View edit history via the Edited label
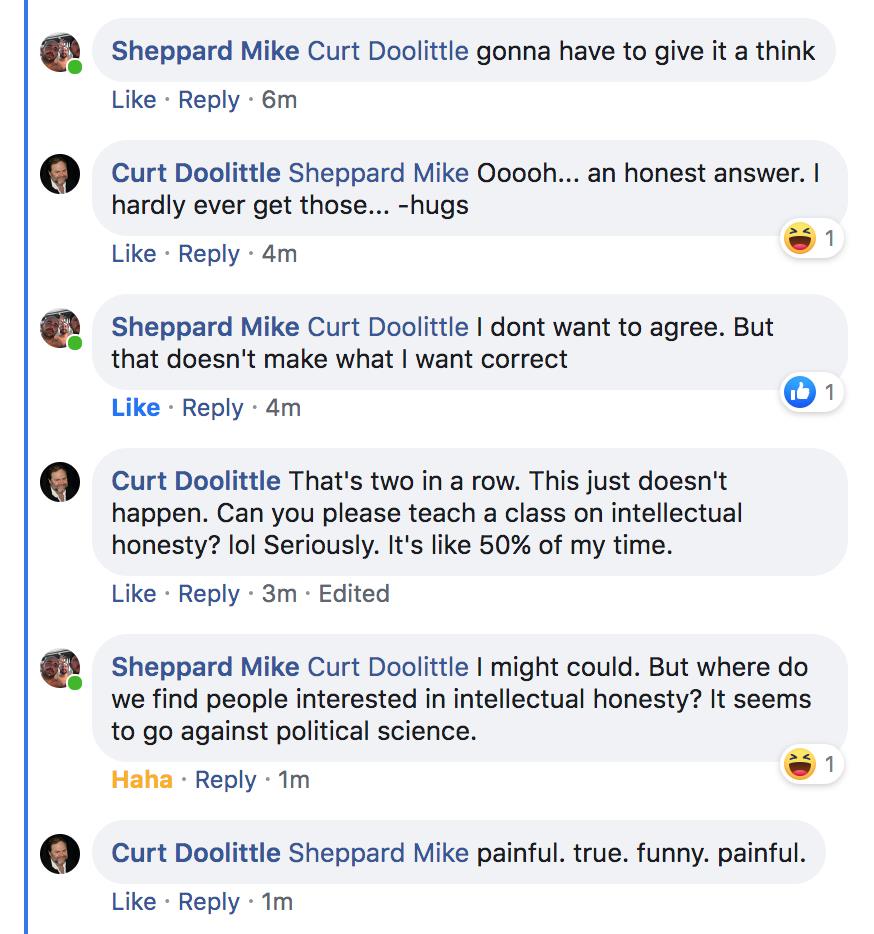Viewport: 874px width, 934px height. (353, 594)
